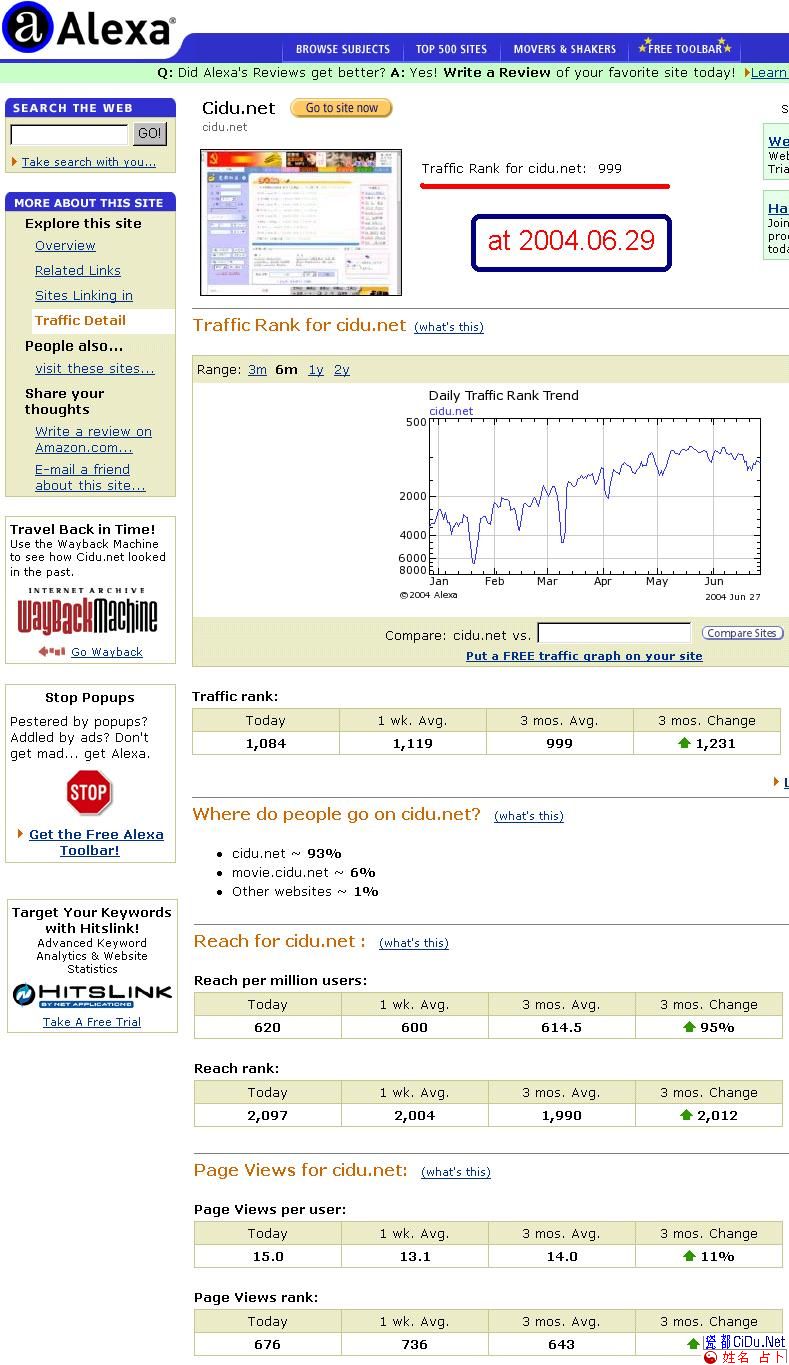Switch the graph range to 1y

(316, 370)
